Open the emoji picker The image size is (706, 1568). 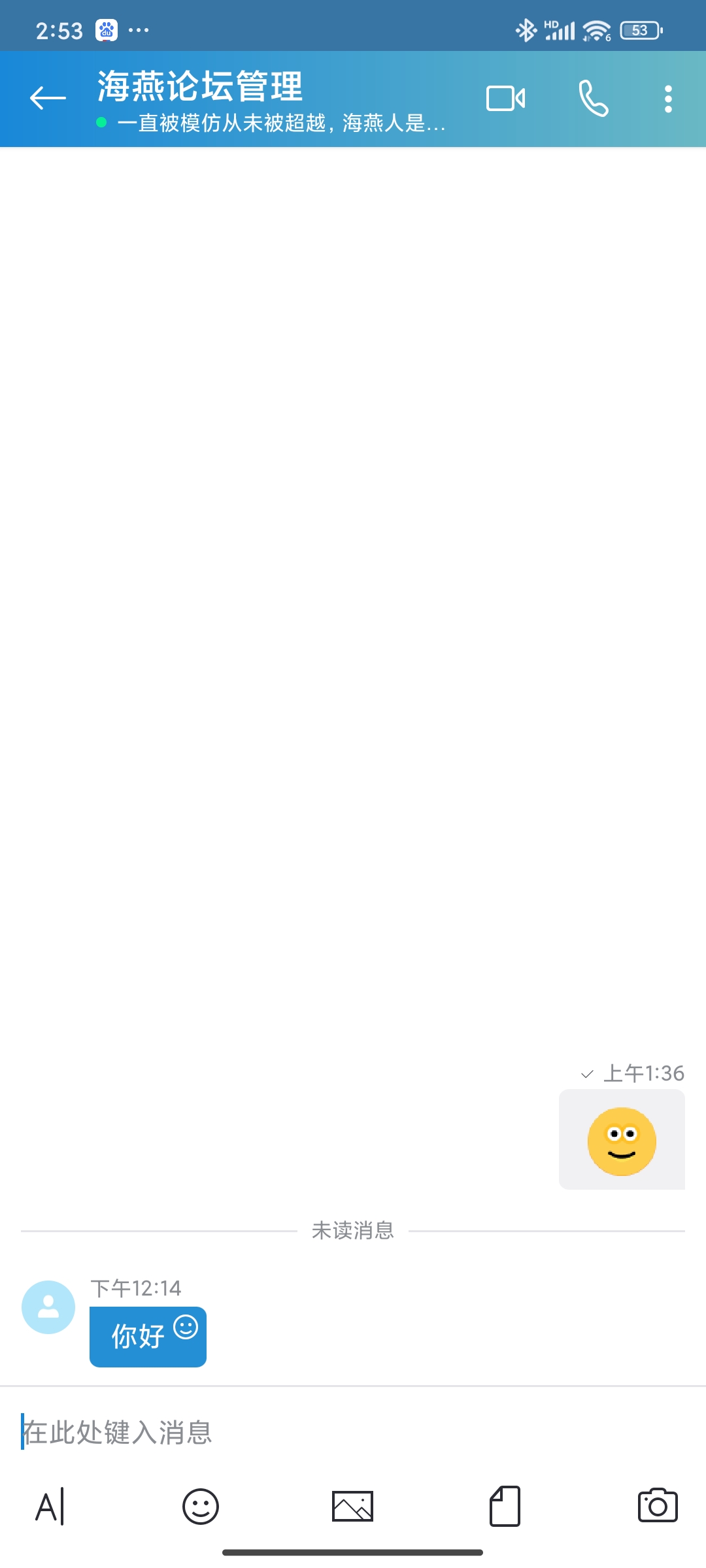201,1507
